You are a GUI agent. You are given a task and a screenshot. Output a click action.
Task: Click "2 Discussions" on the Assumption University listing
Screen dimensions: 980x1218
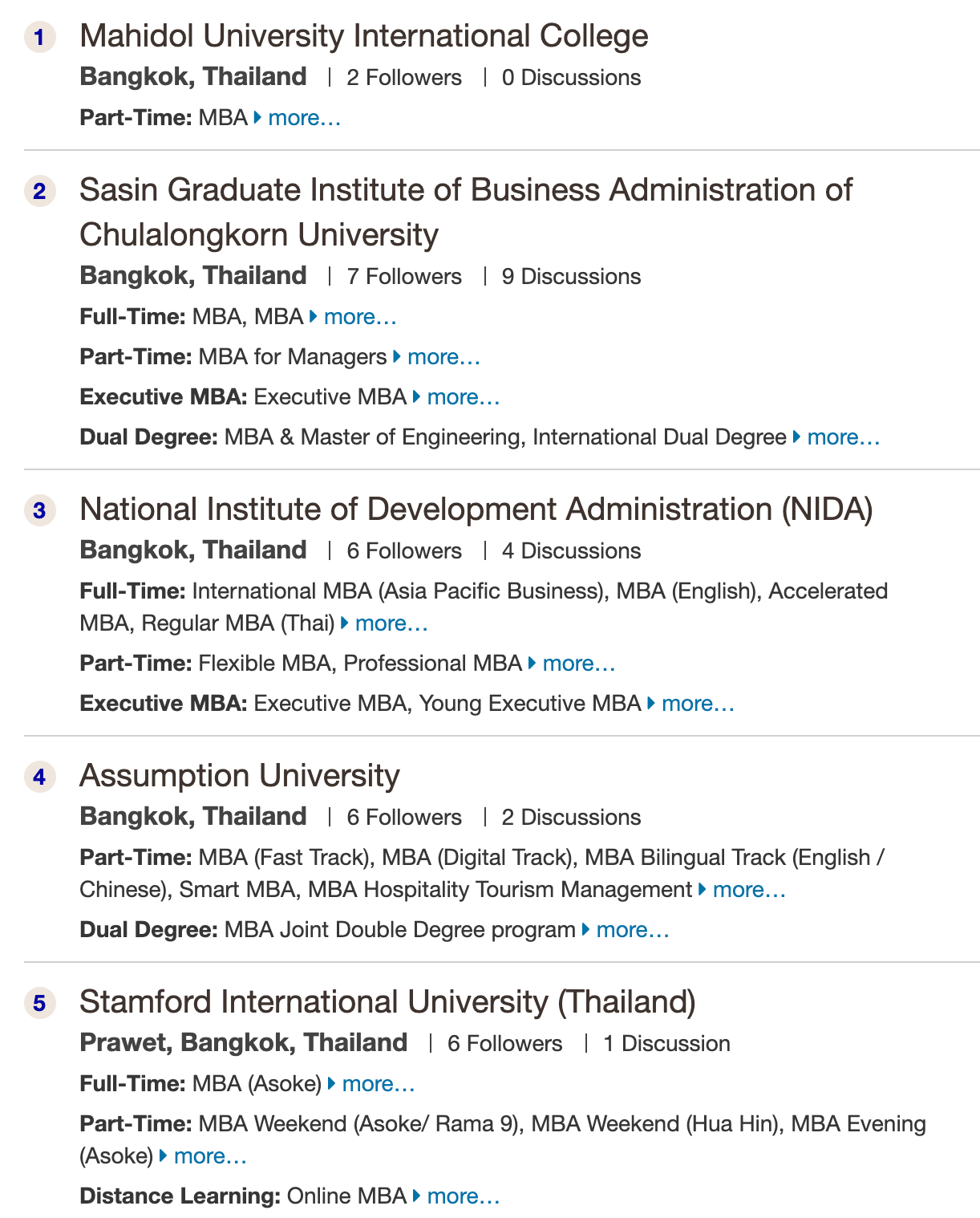click(571, 817)
